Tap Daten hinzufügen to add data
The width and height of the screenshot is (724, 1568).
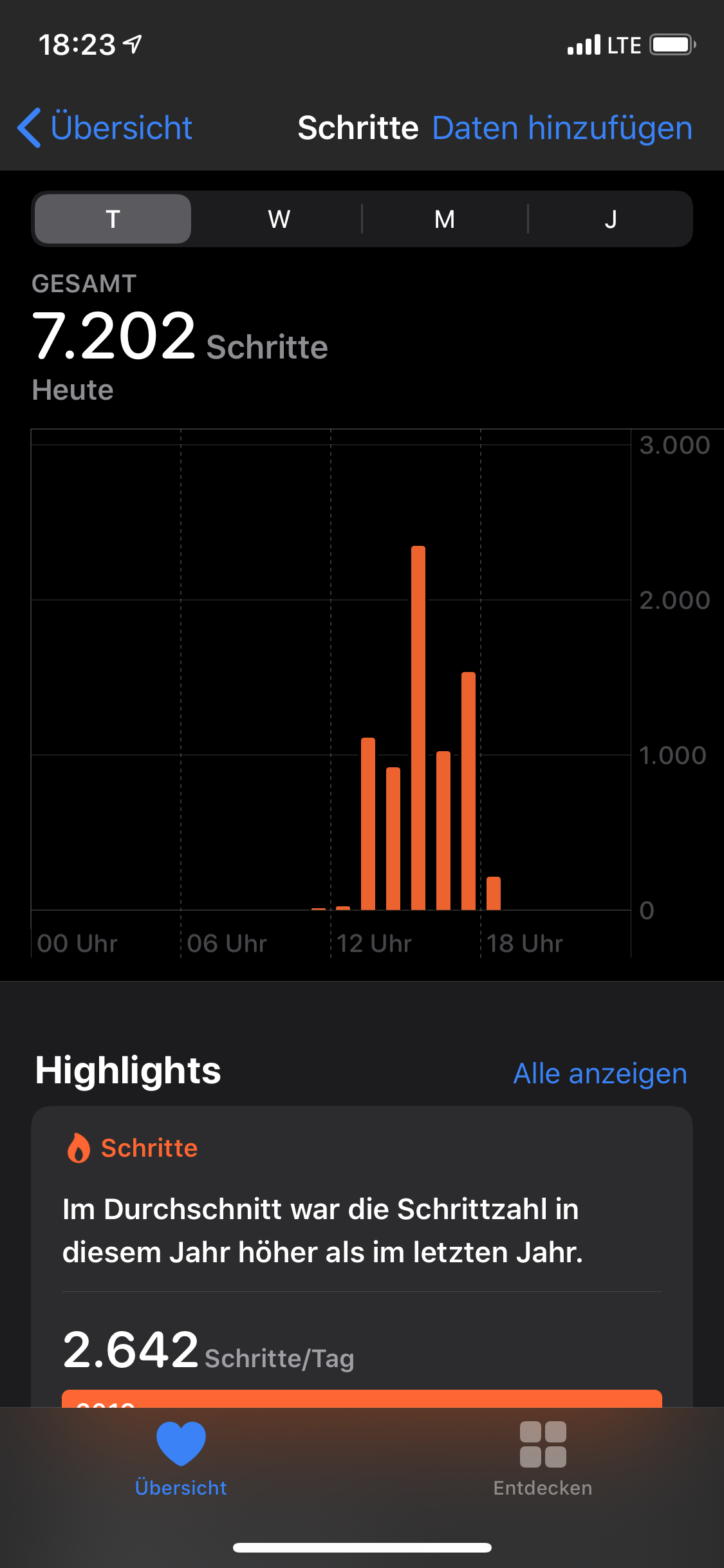(562, 128)
